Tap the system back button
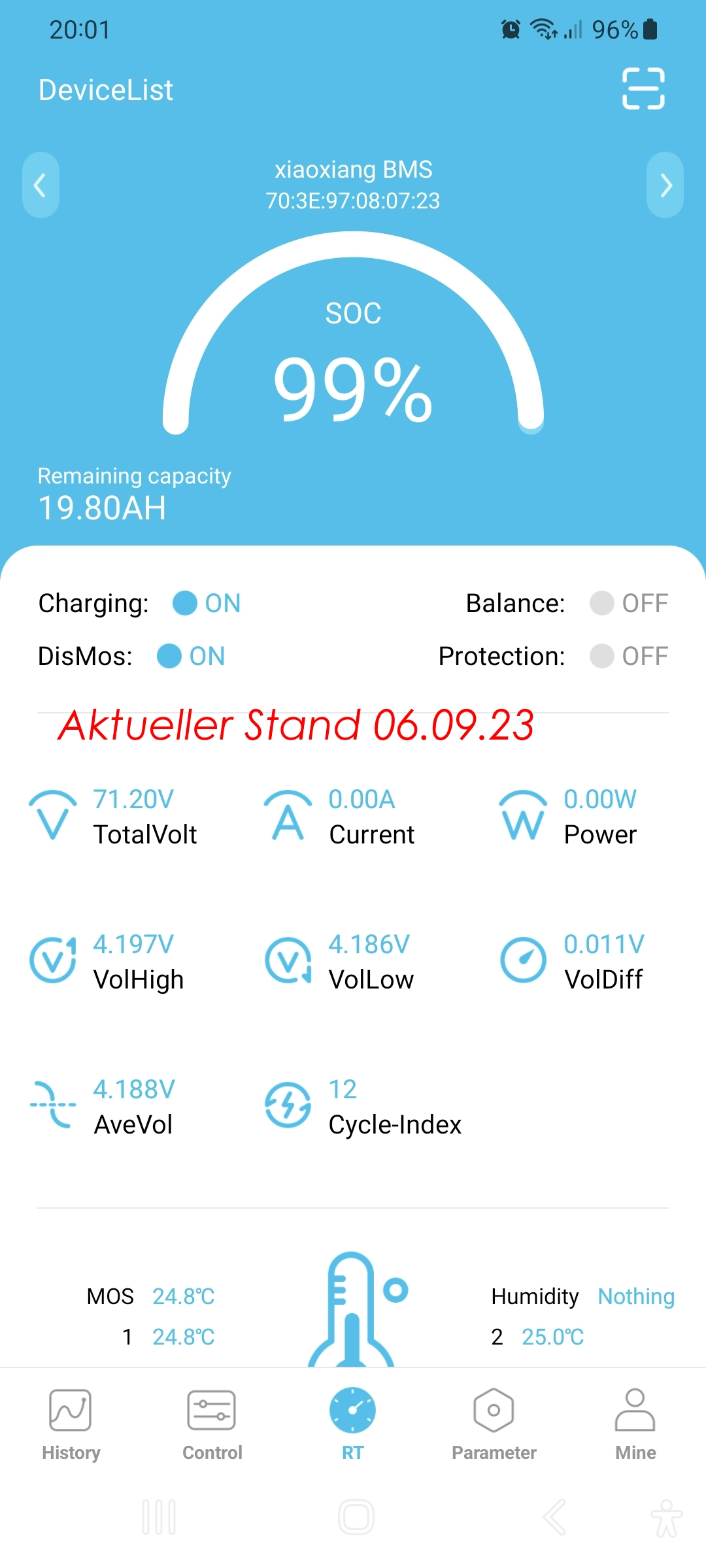 coord(554,1517)
